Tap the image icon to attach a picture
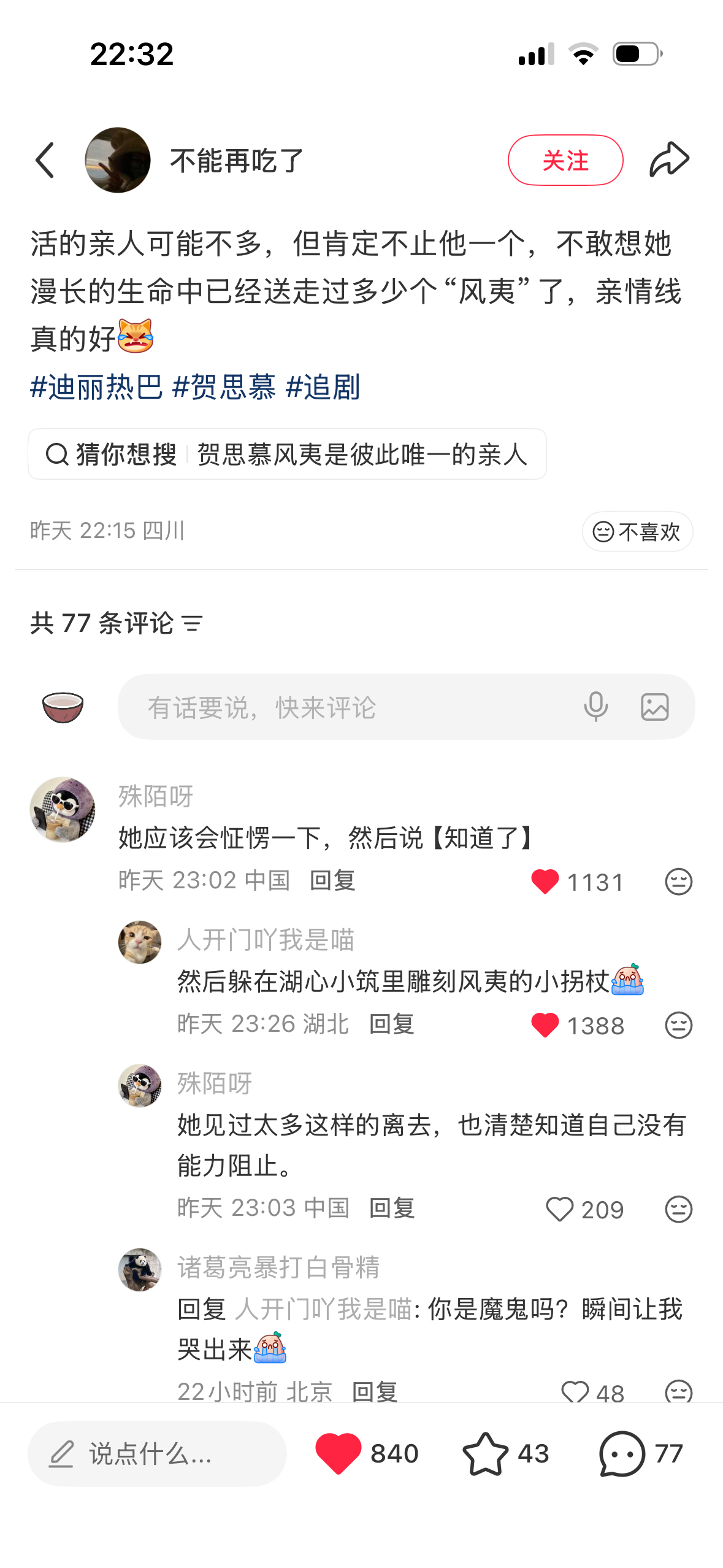723x1568 pixels. click(654, 707)
